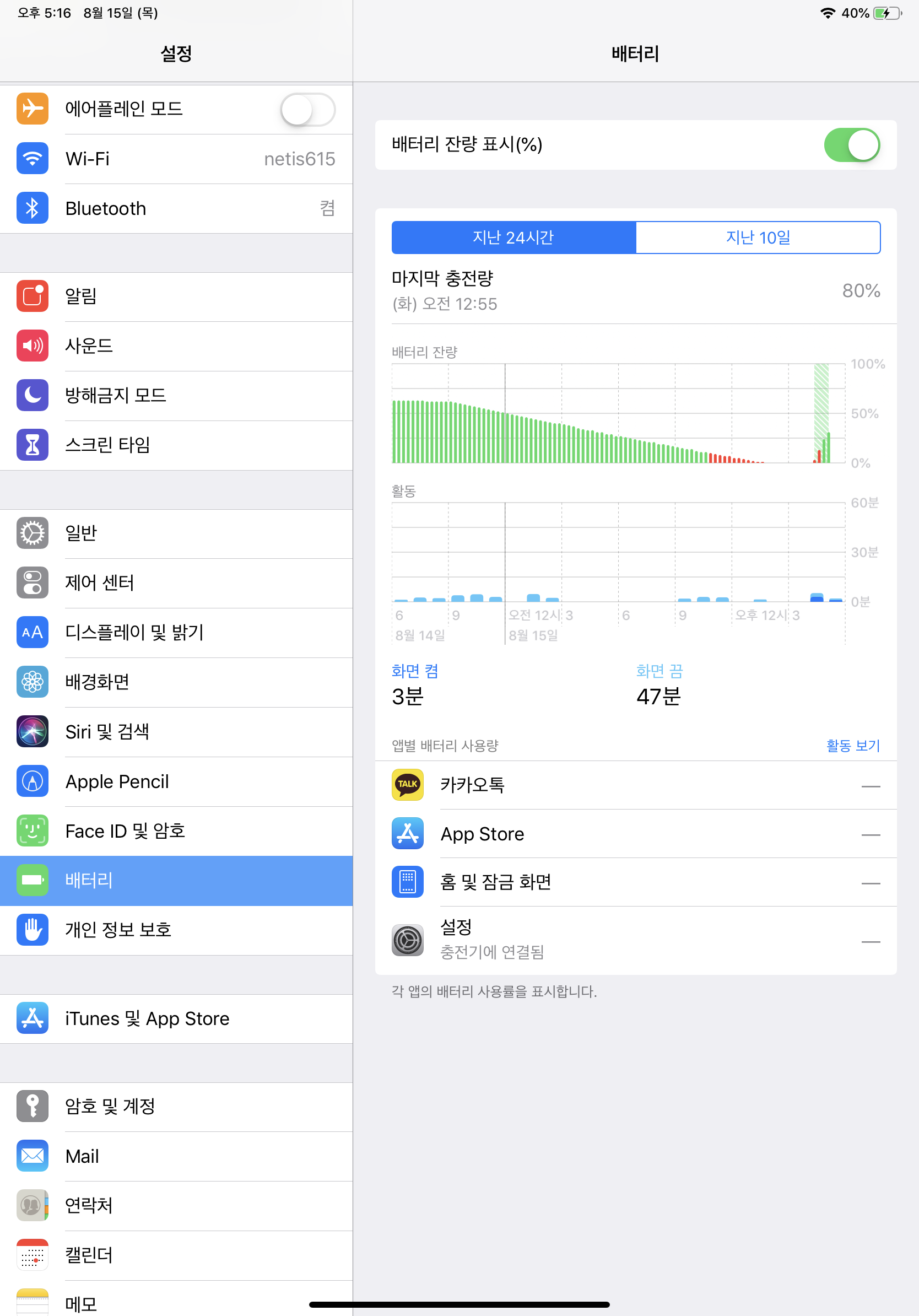Select the 지난 24시간 segment
919x1316 pixels.
(513, 238)
